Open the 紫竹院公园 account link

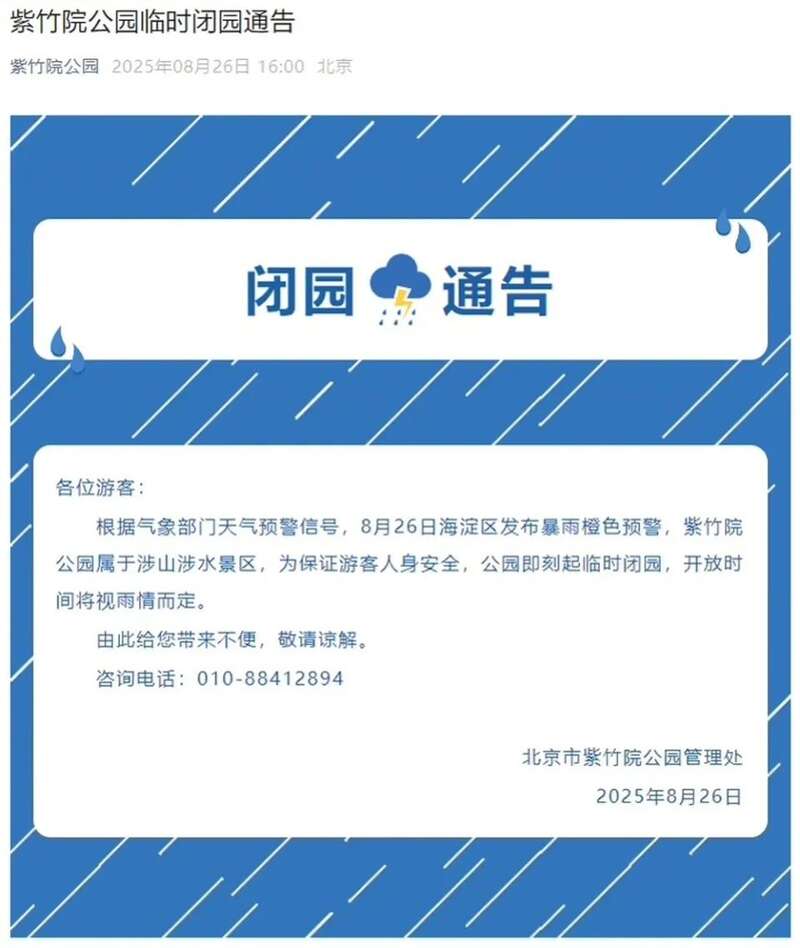tap(55, 67)
